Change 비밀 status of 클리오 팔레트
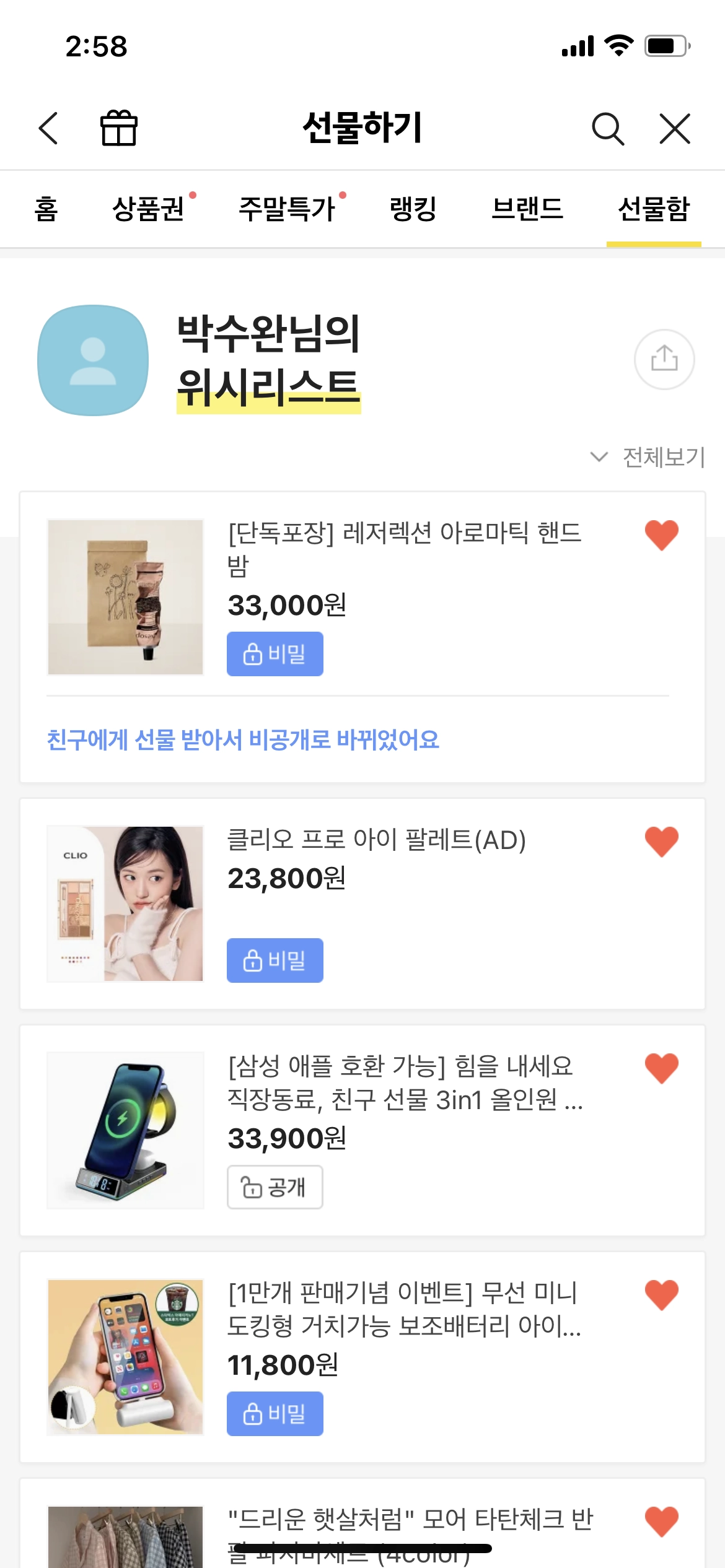The image size is (725, 1568). tap(275, 960)
